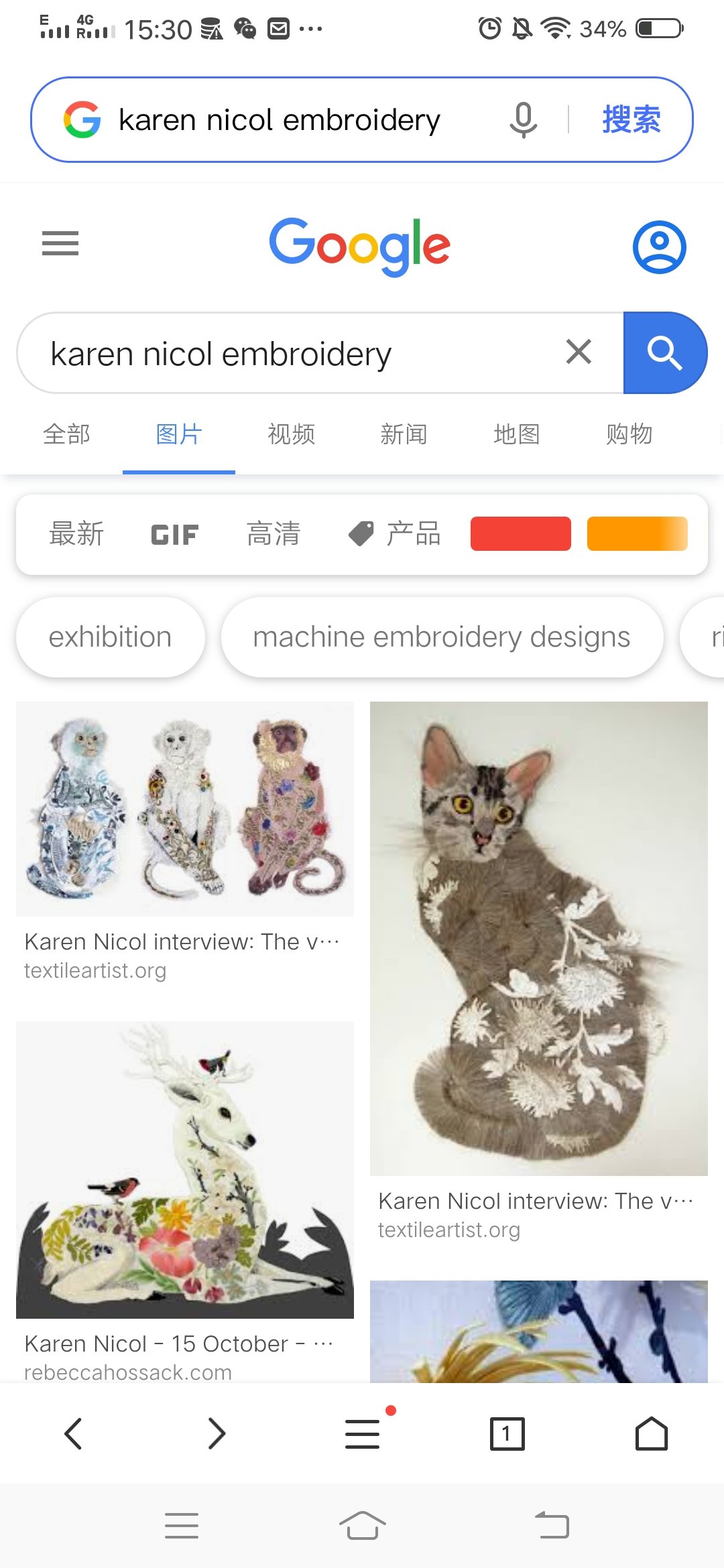
Task: Switch to the 视频 tab
Action: tap(291, 434)
